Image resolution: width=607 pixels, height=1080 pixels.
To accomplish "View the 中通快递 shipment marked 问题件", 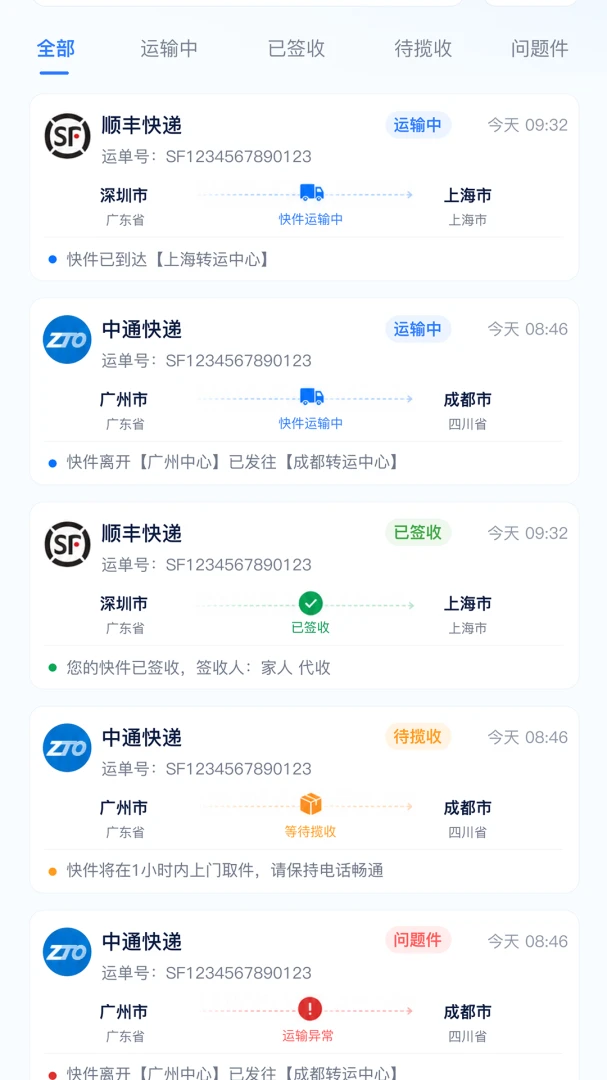I will coord(304,995).
